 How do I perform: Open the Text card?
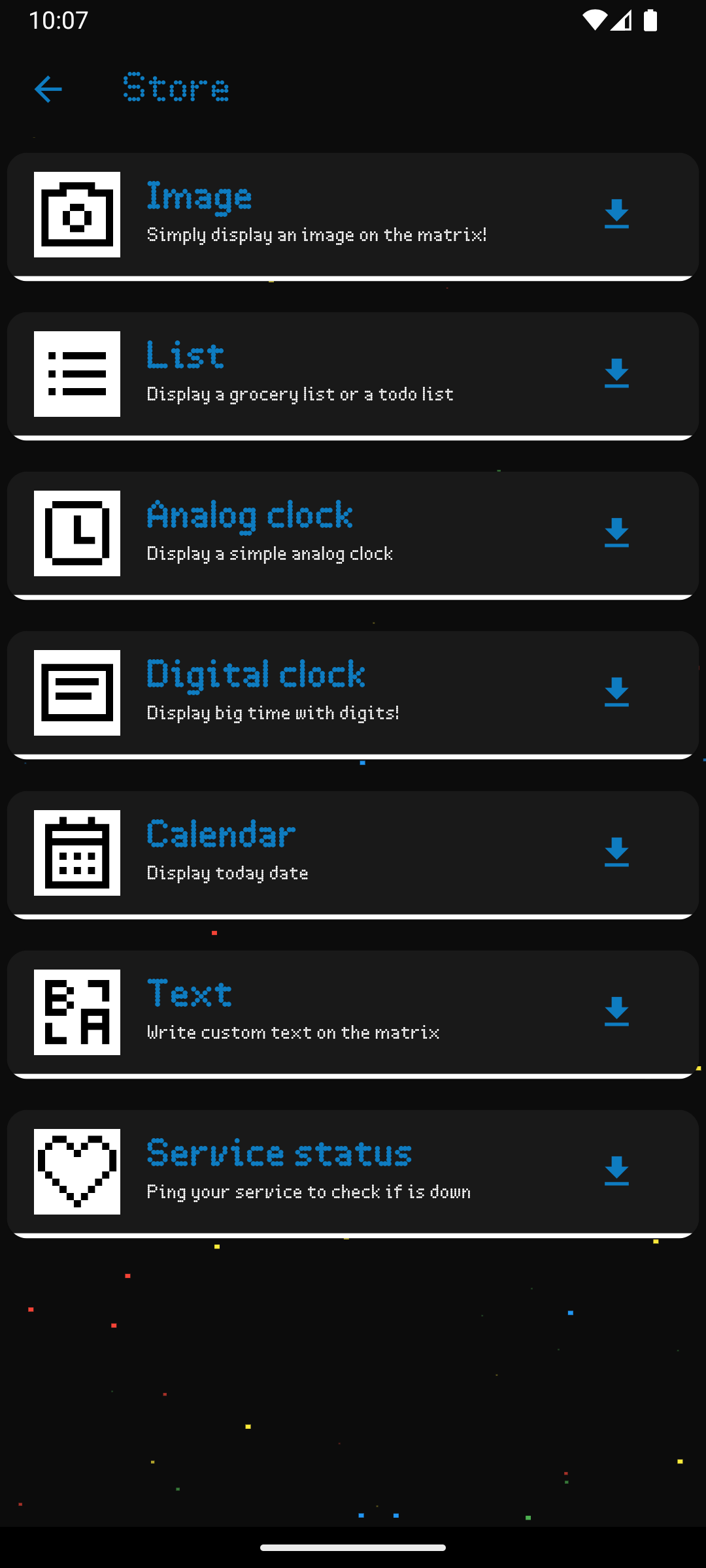tap(353, 1015)
